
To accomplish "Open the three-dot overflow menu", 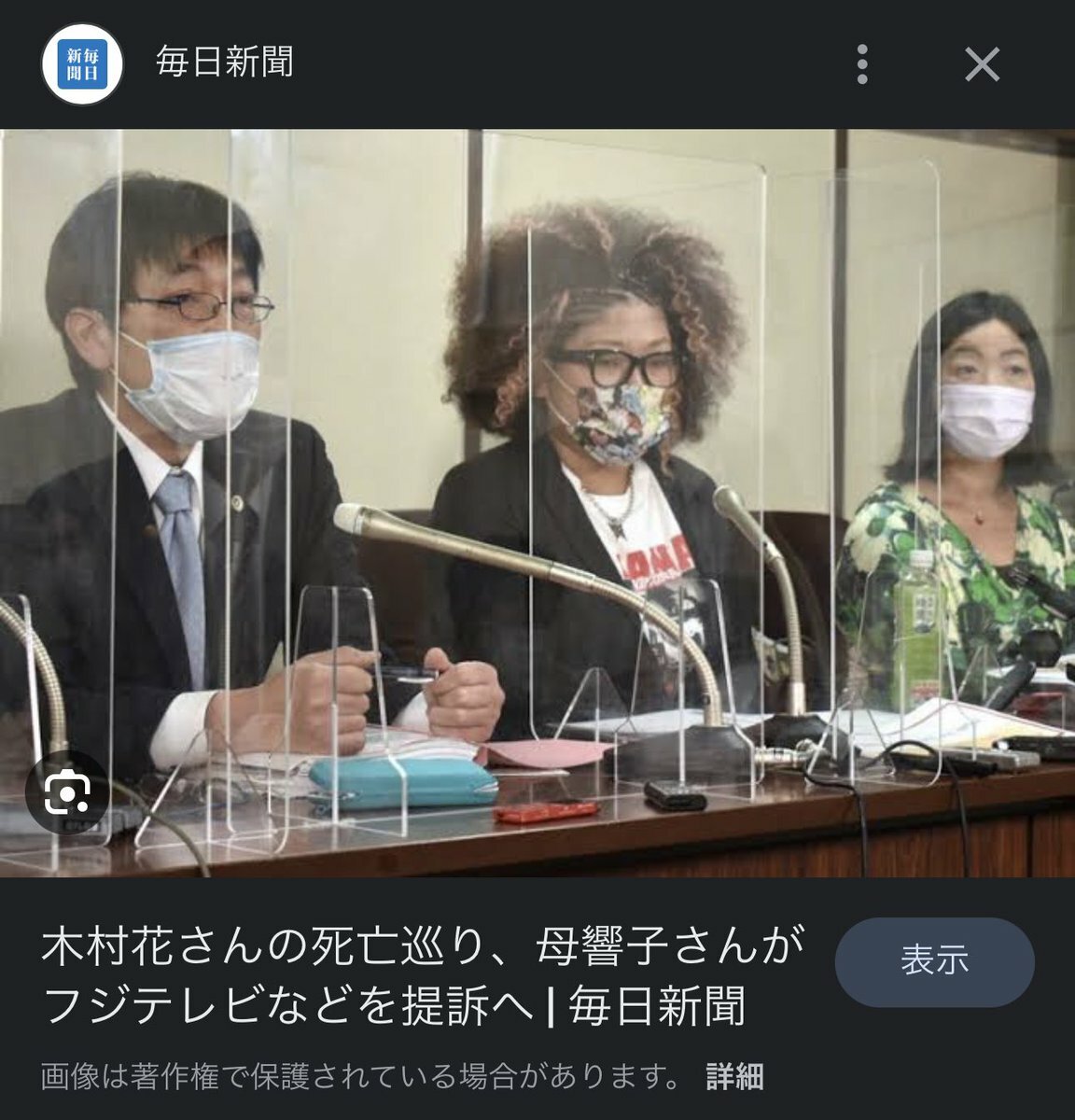I will [862, 65].
